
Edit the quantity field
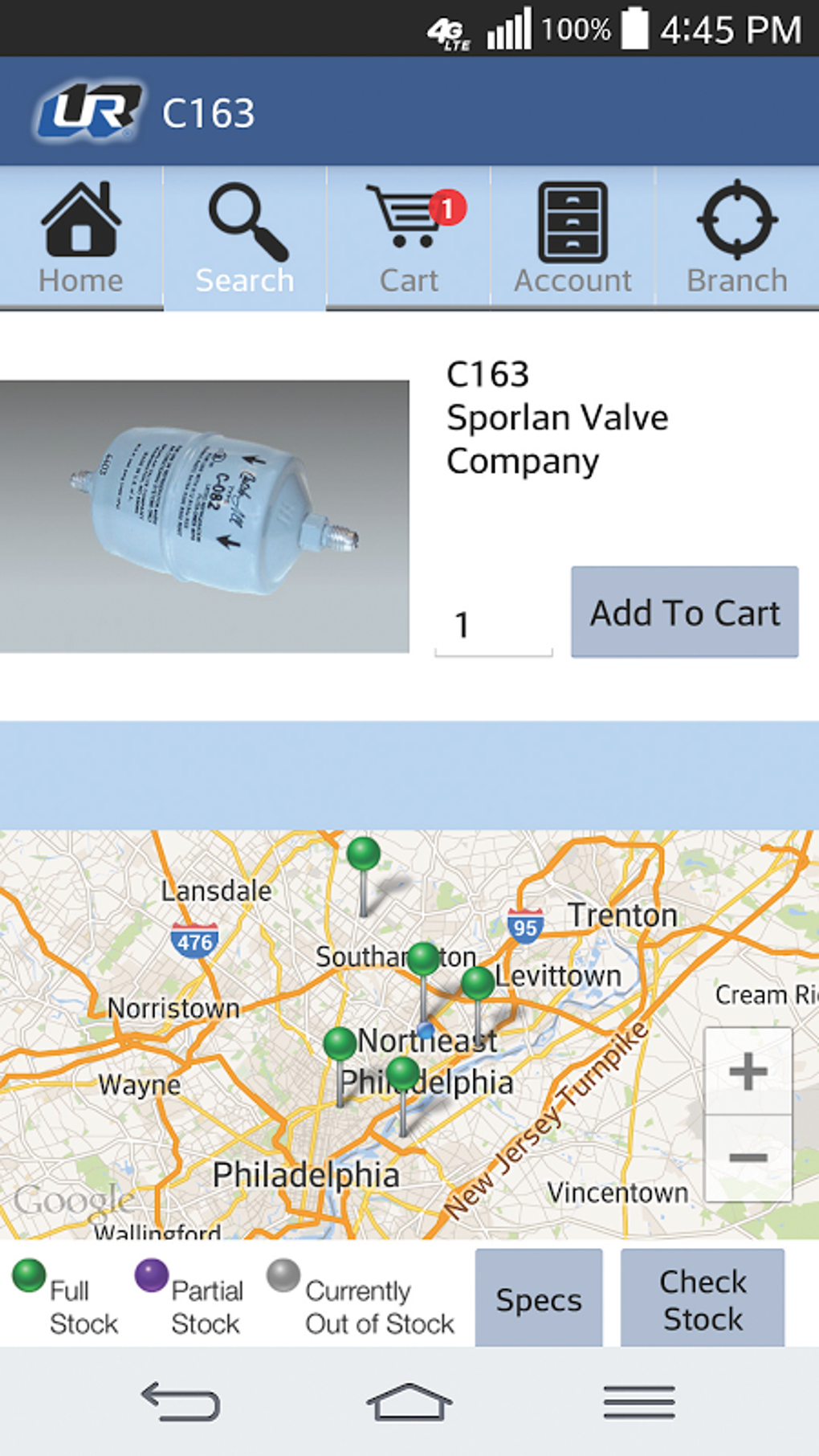pos(492,626)
